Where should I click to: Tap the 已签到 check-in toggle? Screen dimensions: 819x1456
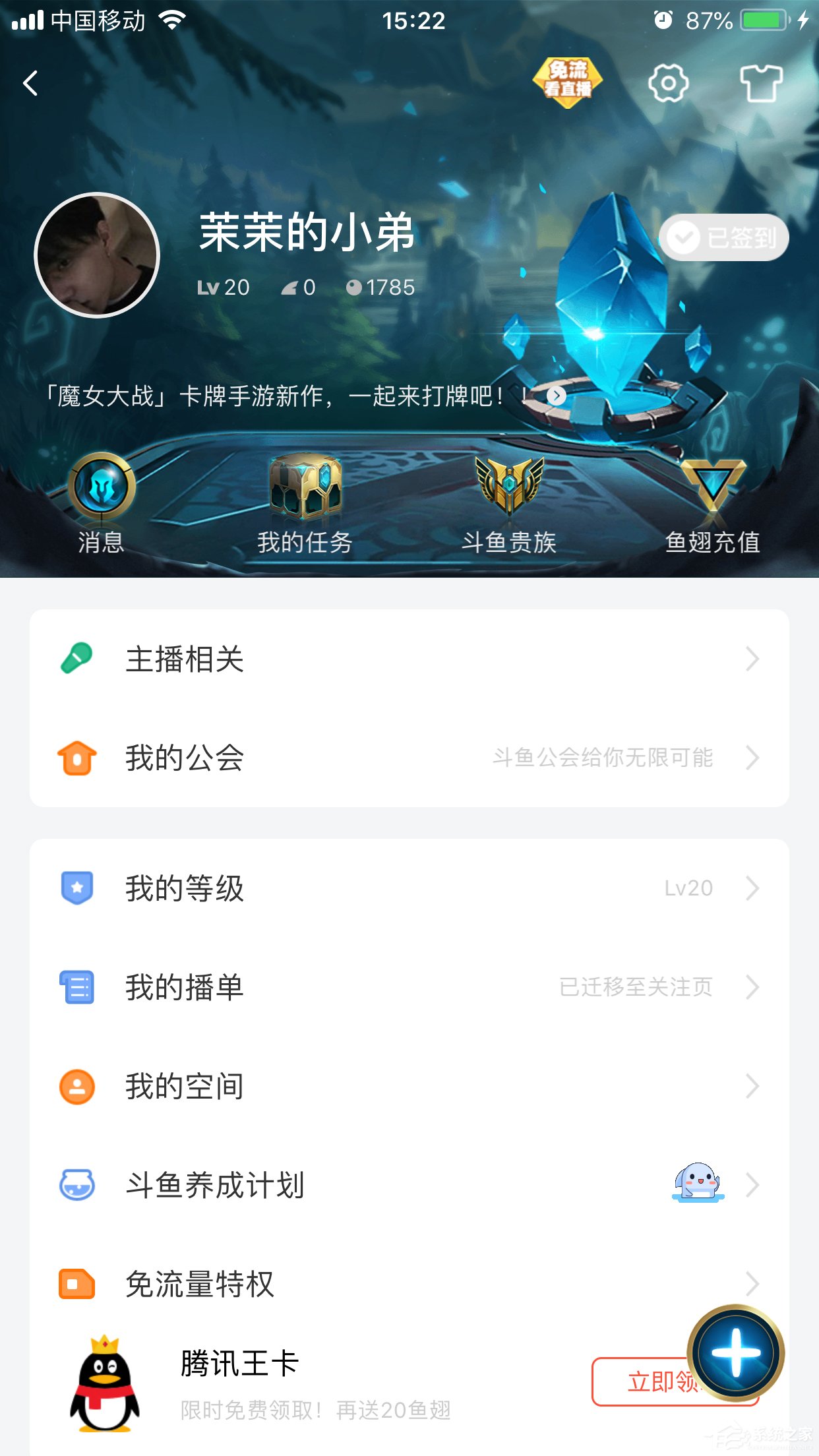point(723,237)
